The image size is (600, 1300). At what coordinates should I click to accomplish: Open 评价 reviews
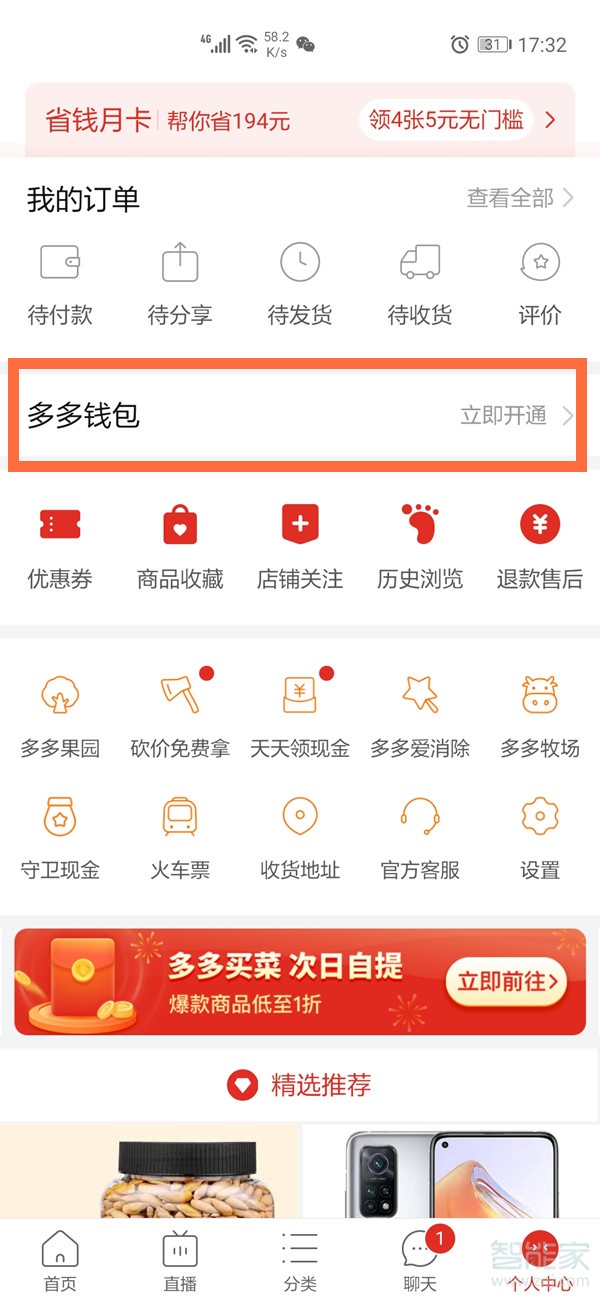coord(540,283)
